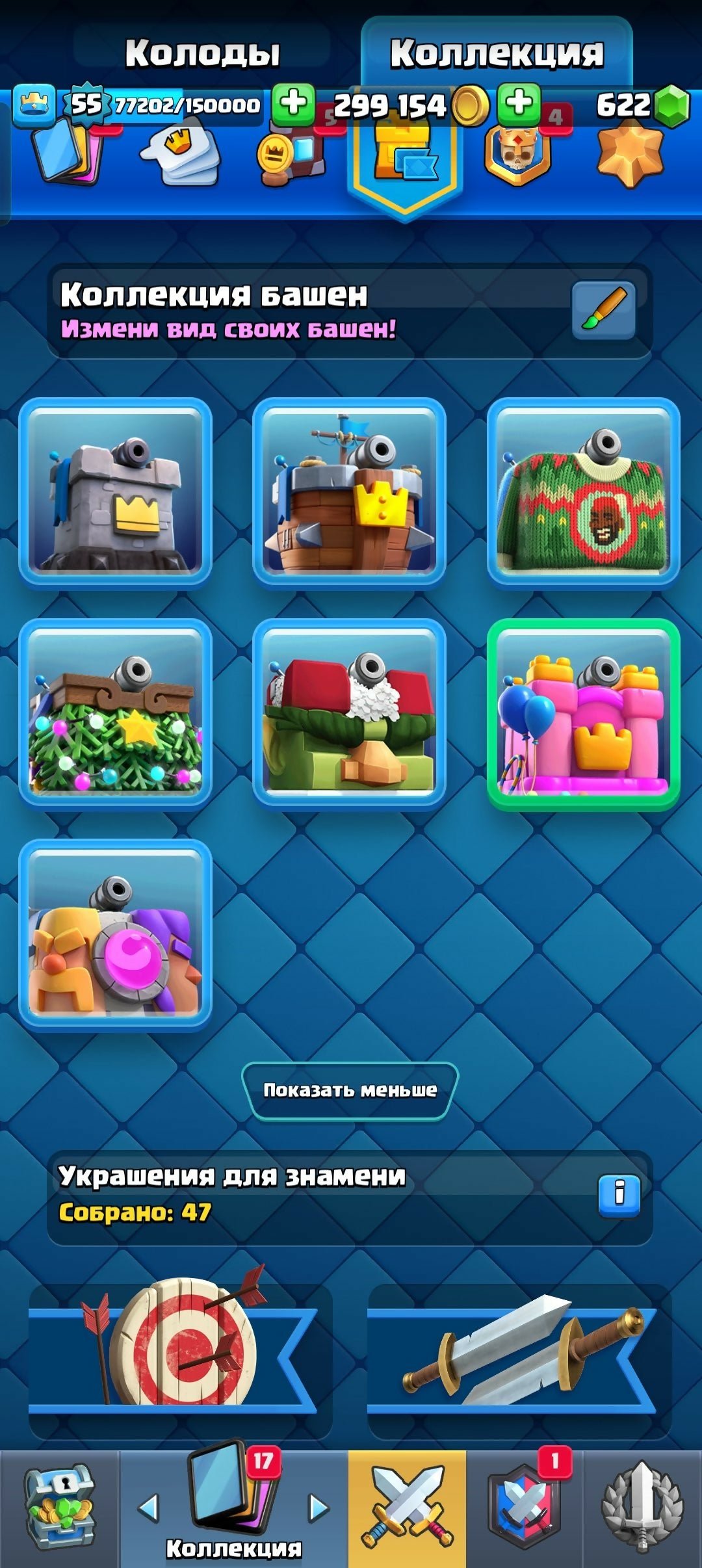Tap the Показать меньше button
This screenshot has width=702, height=1568.
(x=350, y=1090)
